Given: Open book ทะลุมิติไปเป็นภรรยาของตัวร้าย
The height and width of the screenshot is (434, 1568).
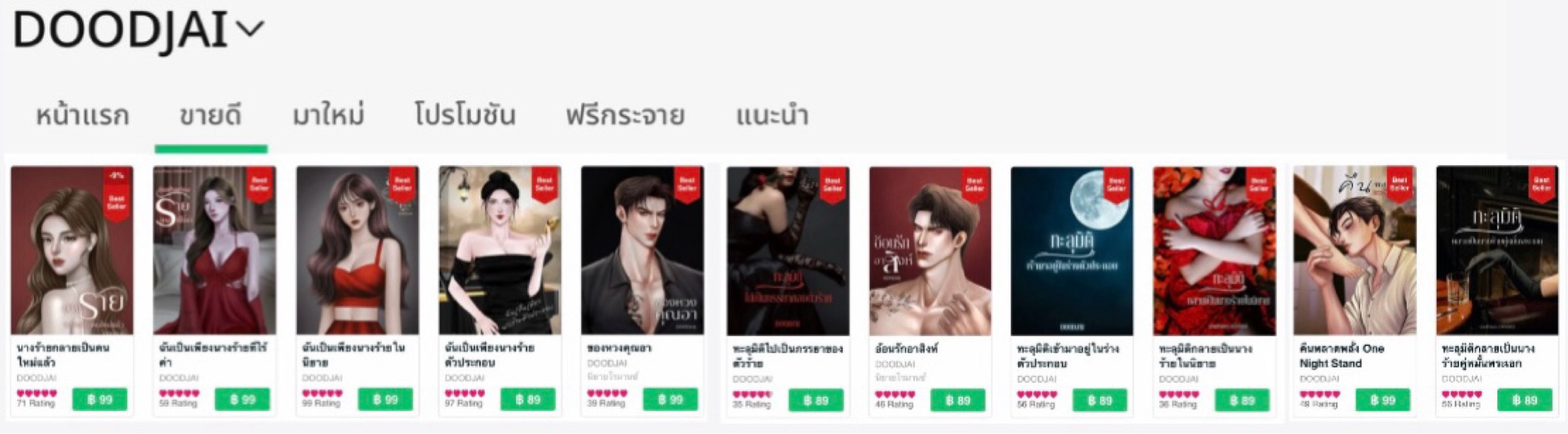Looking at the screenshot, I should coord(788,251).
